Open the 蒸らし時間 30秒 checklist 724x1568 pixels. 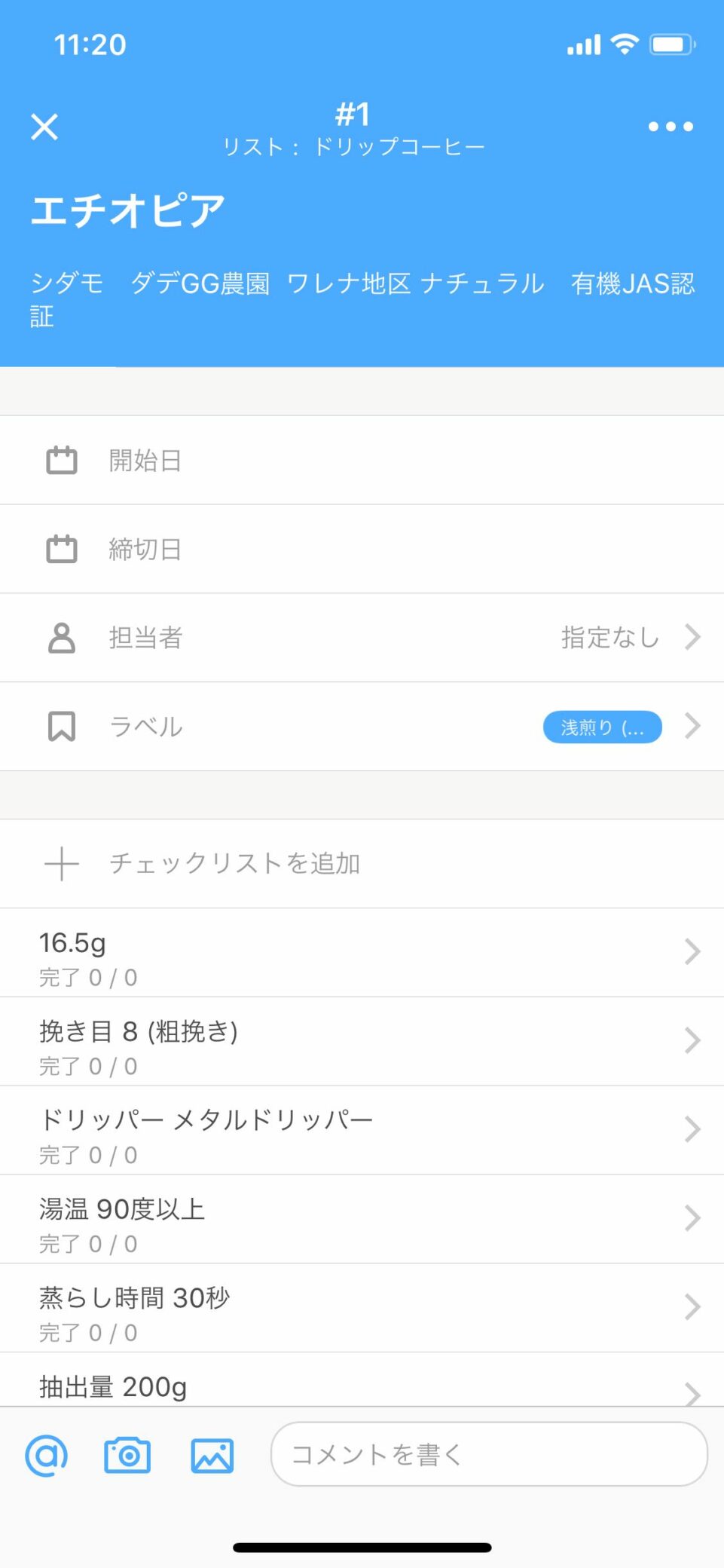[362, 1309]
